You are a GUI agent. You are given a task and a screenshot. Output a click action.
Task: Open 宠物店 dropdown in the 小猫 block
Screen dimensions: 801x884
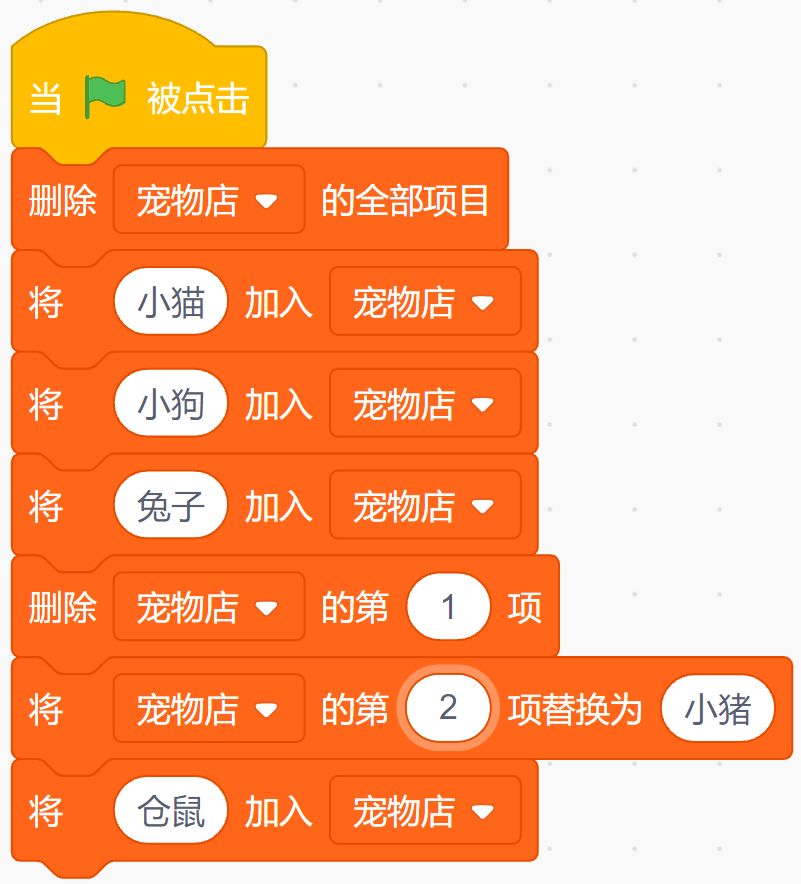pyautogui.click(x=425, y=302)
